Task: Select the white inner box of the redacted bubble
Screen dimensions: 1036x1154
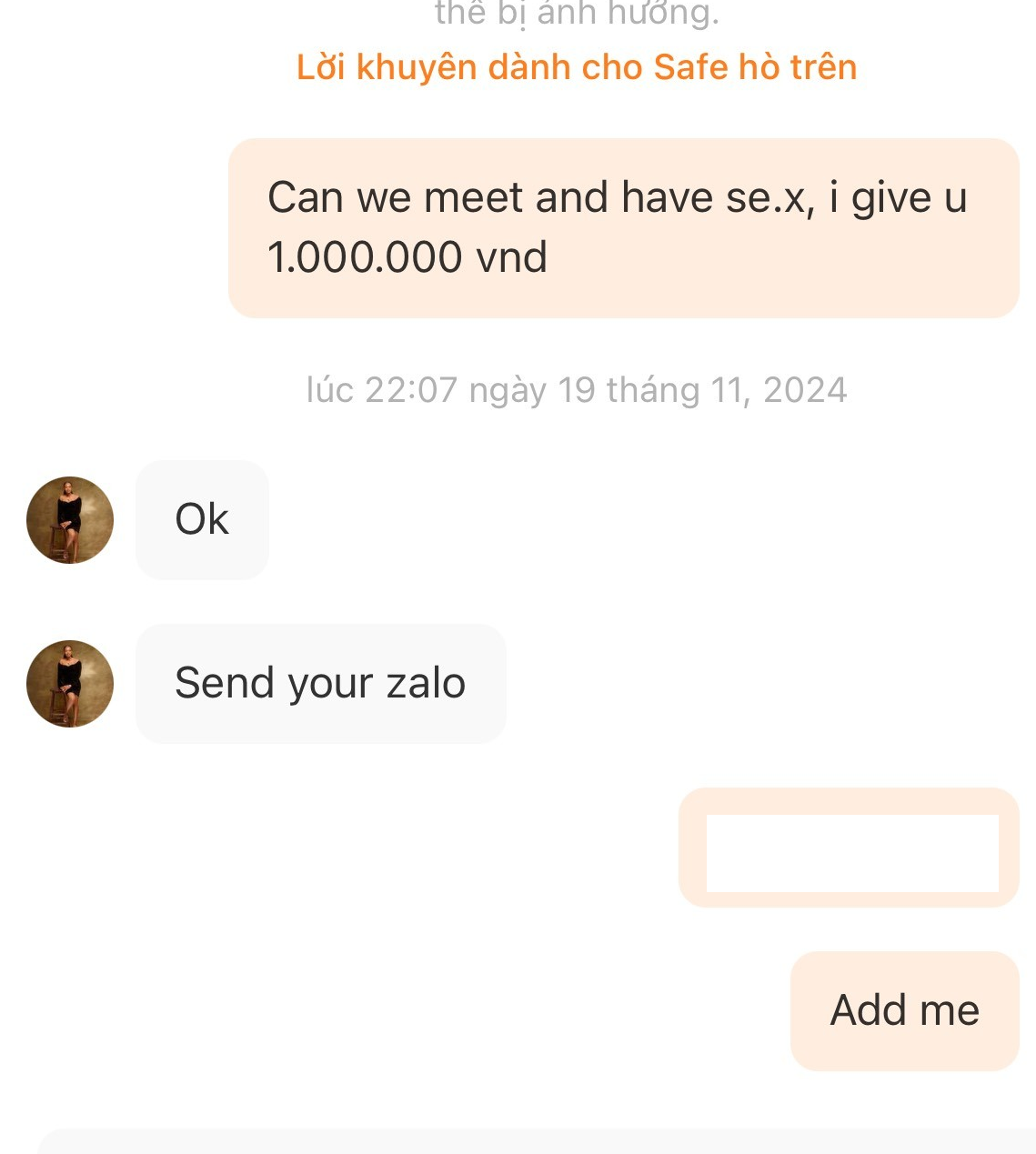Action: [851, 853]
